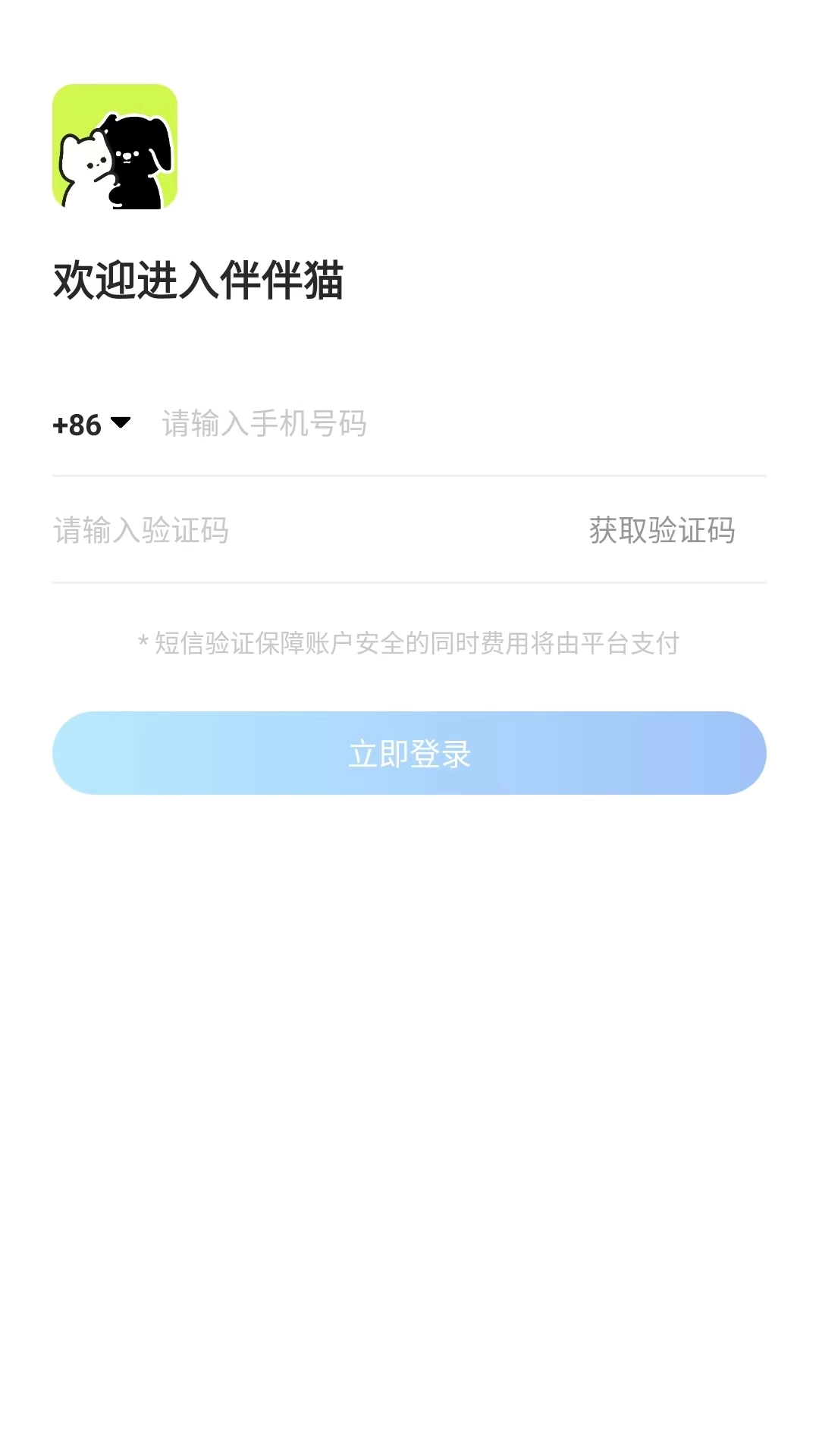Tap 获取验证码 to request a verification code
Viewport: 819px width, 1456px height.
click(661, 532)
